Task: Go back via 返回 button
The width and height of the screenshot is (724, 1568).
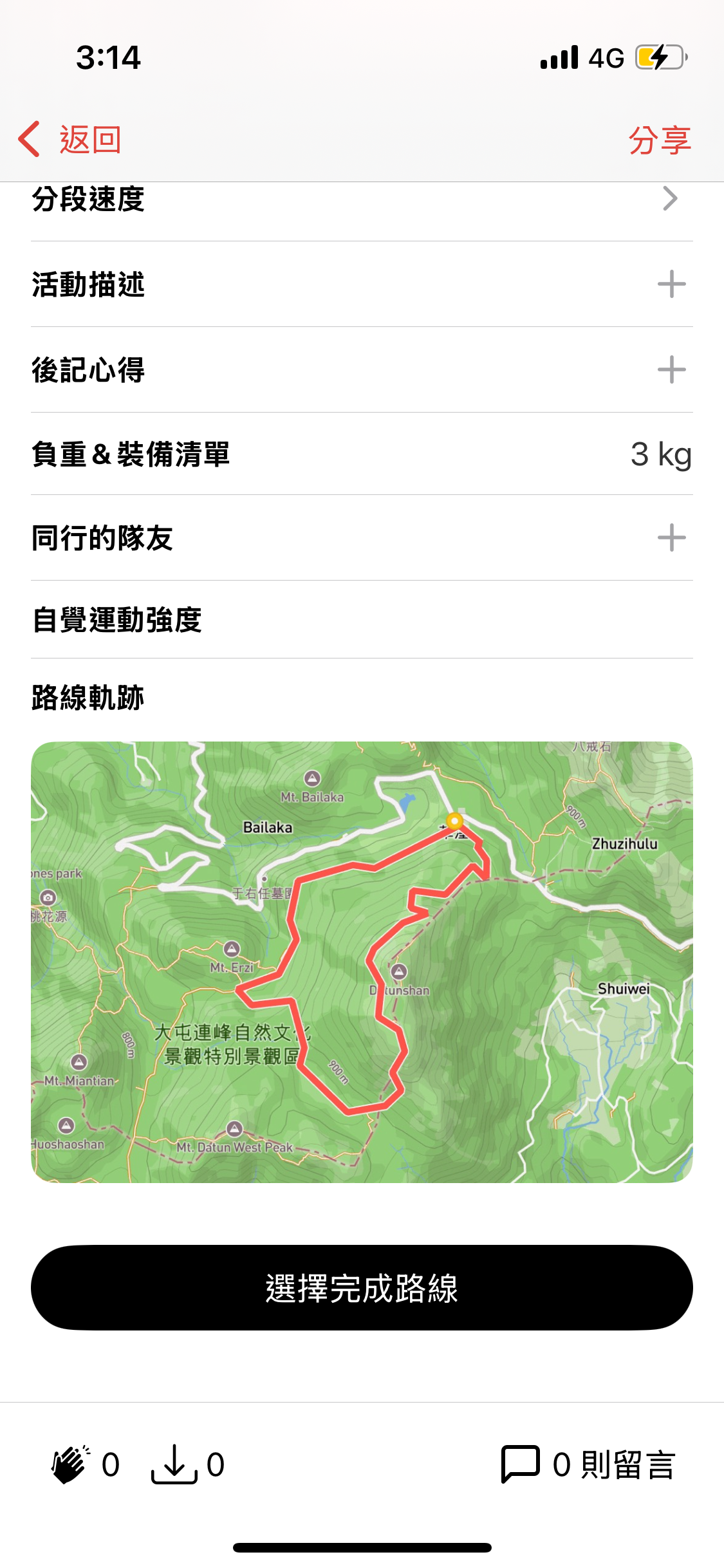Action: pos(70,139)
